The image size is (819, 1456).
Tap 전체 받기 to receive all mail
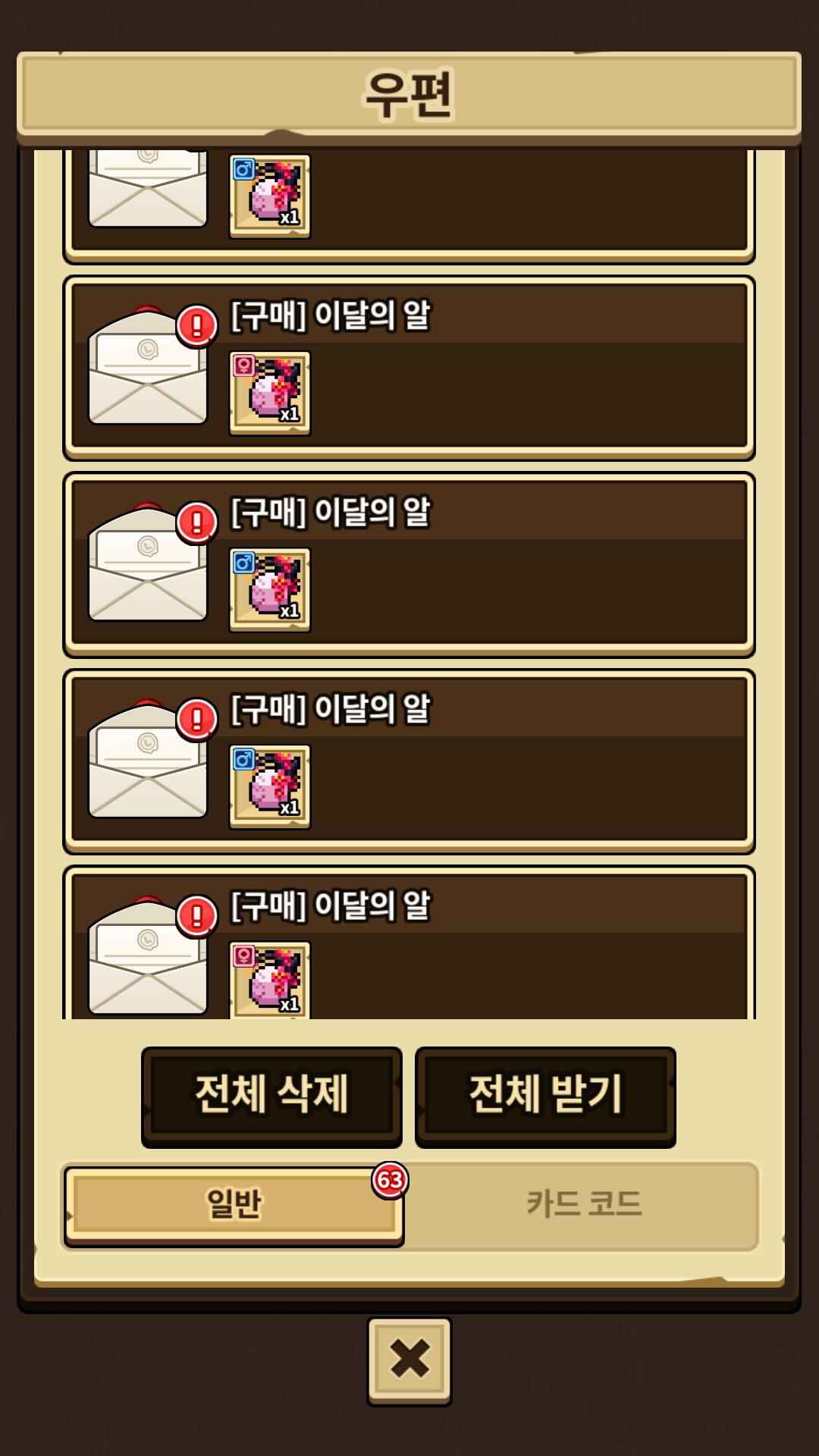545,1095
